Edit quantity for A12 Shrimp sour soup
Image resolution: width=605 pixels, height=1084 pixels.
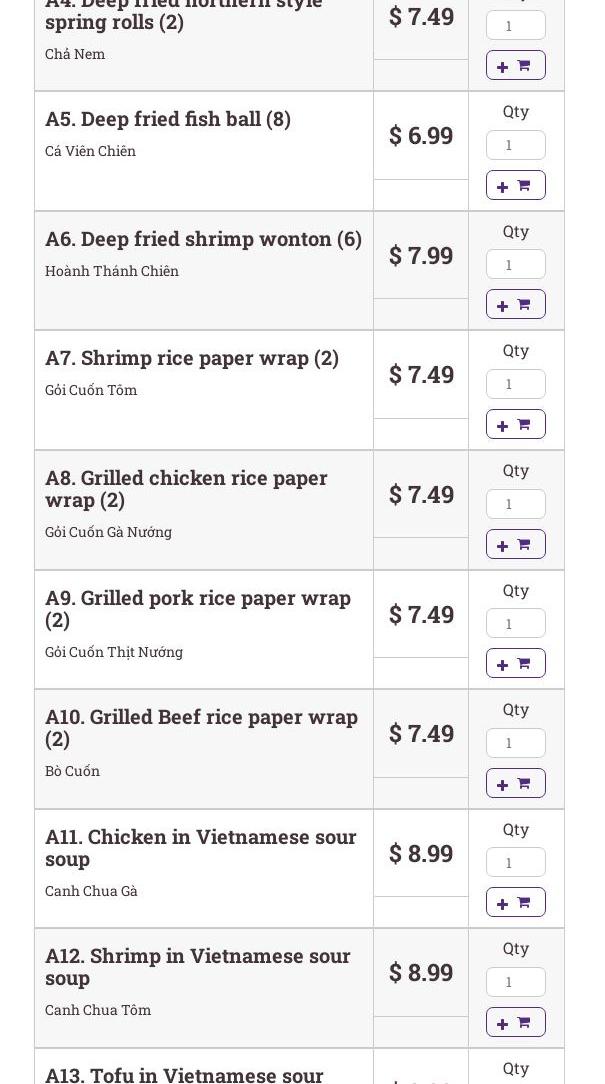515,982
